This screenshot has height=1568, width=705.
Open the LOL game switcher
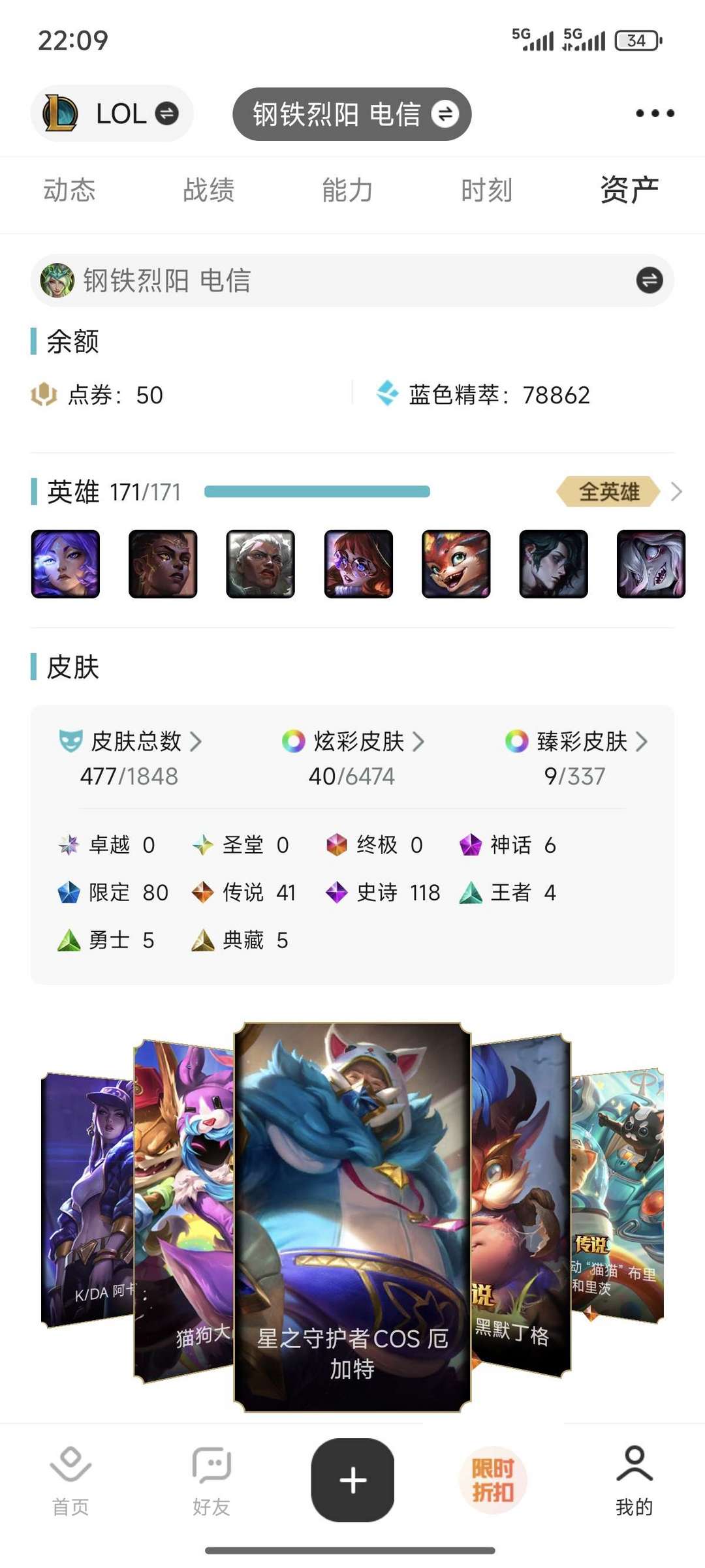[x=112, y=114]
